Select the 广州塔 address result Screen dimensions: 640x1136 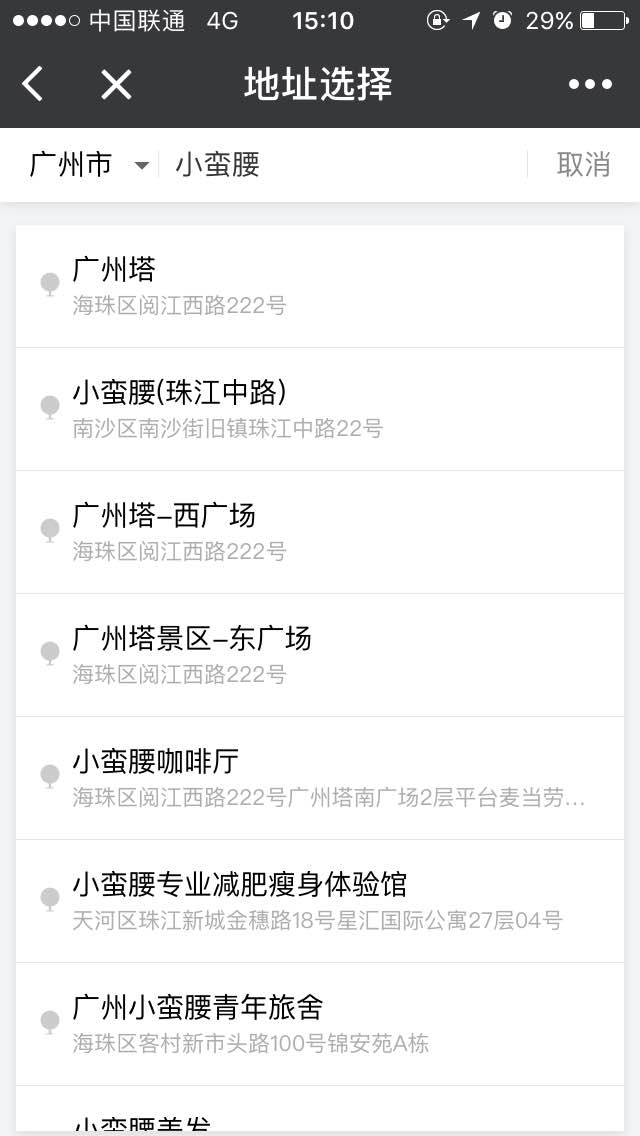[x=320, y=285]
